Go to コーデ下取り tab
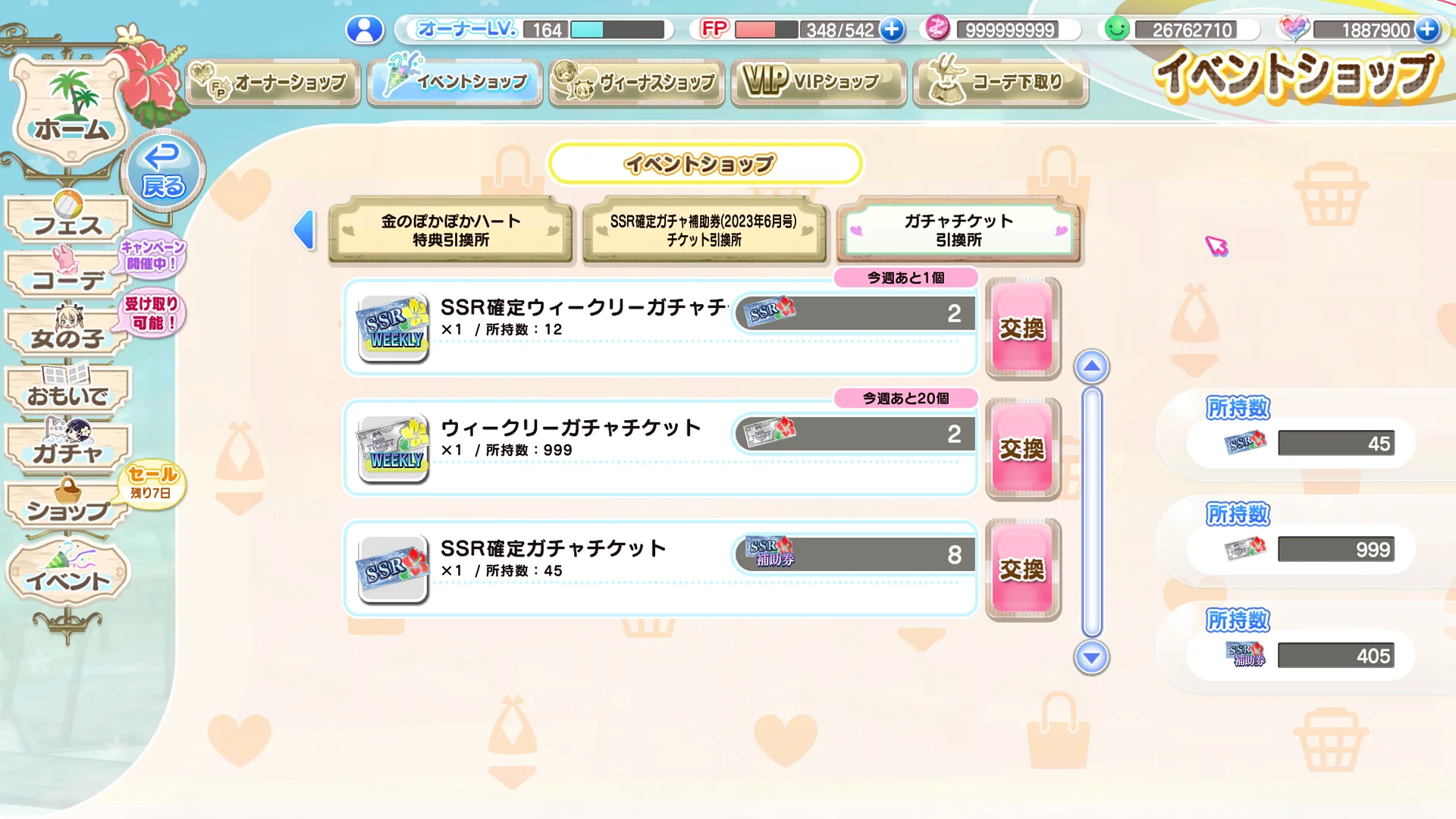The height and width of the screenshot is (819, 1456). (1001, 83)
